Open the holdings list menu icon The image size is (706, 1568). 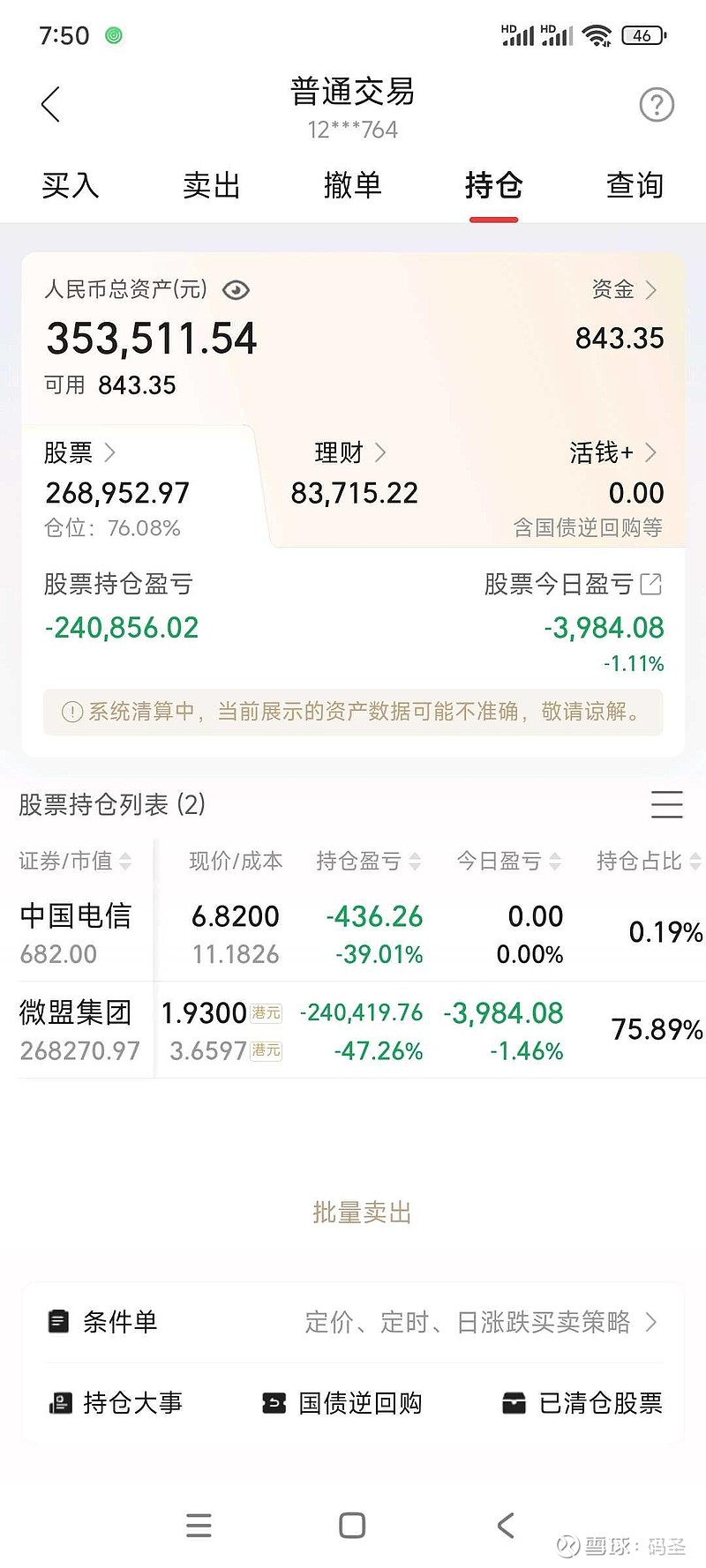coord(666,804)
